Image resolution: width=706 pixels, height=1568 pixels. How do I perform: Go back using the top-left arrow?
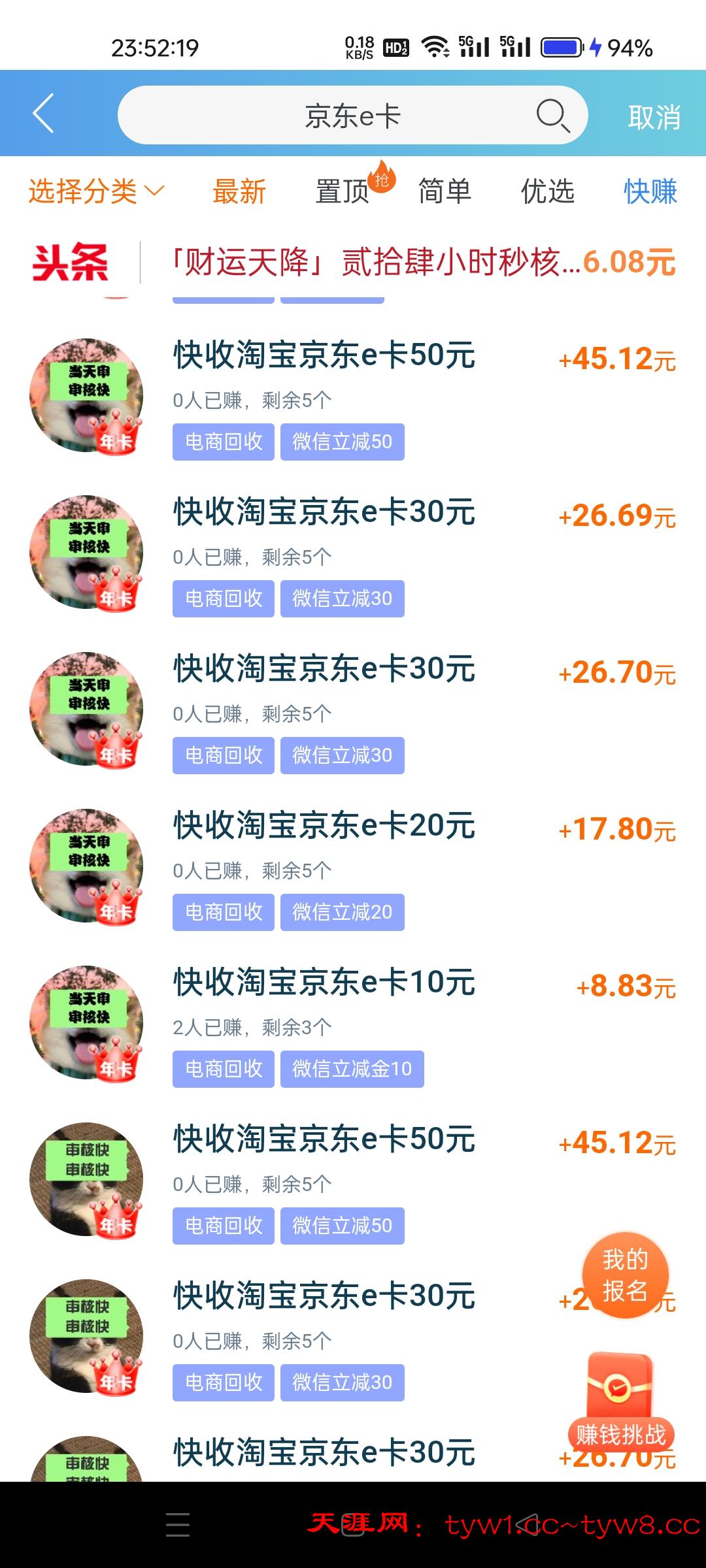tap(43, 114)
